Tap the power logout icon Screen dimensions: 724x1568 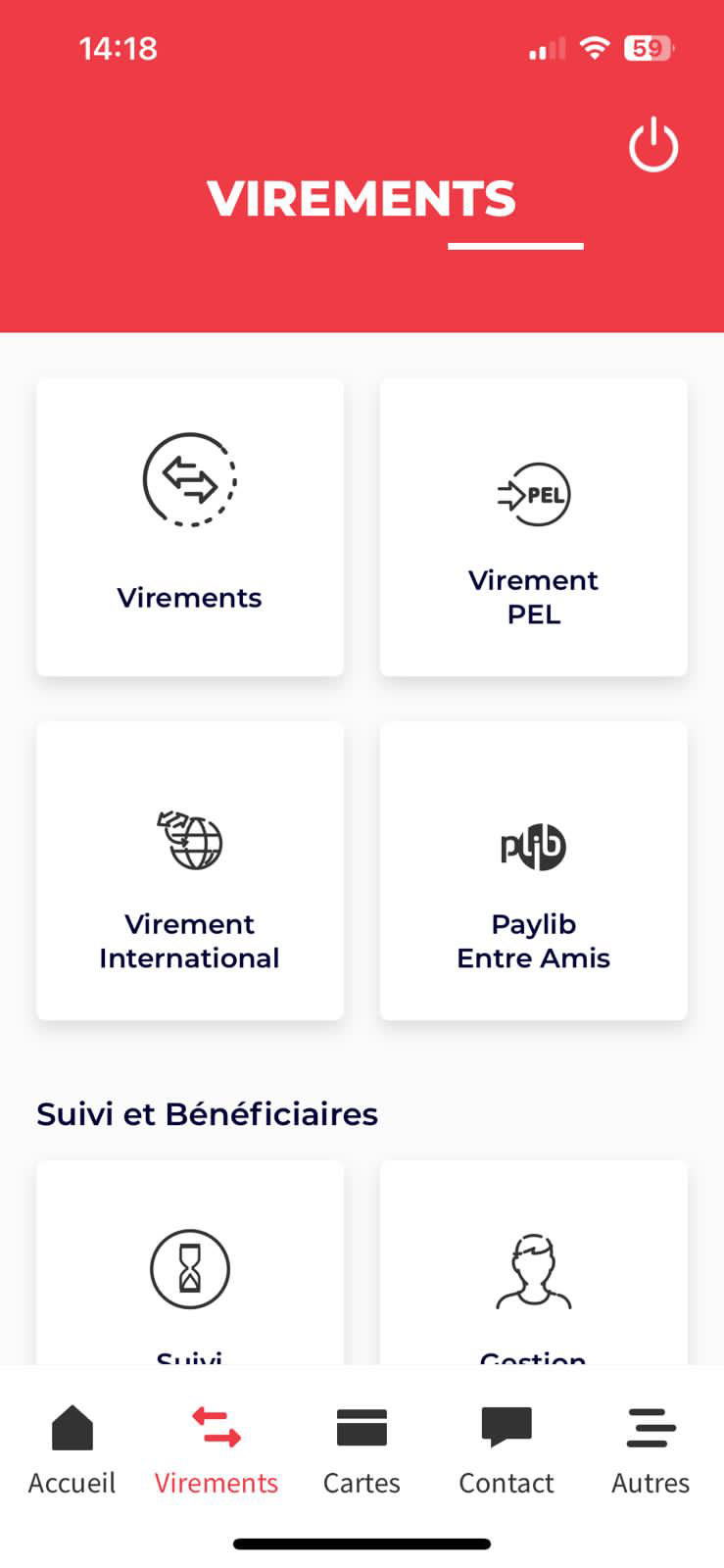point(652,146)
